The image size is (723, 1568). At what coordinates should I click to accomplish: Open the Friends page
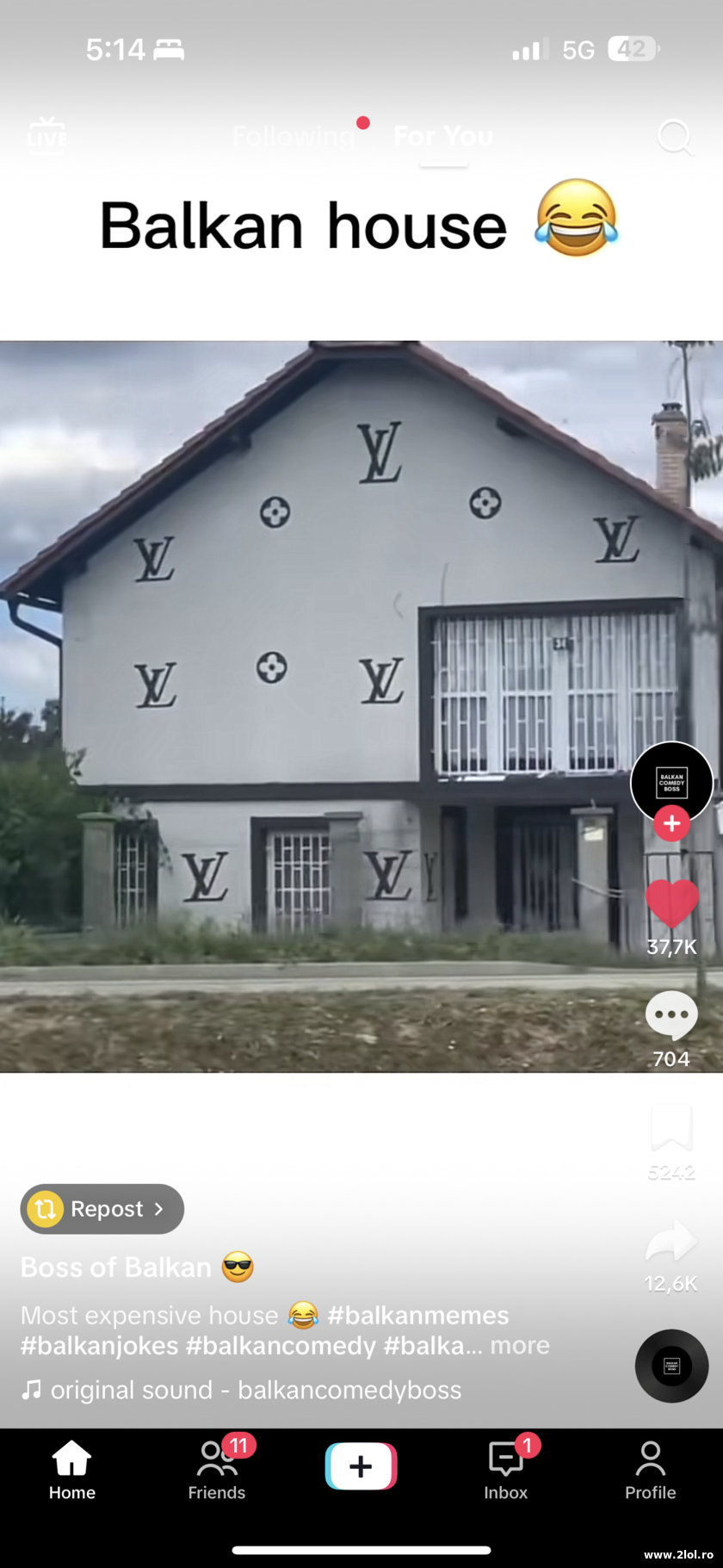tap(216, 1471)
